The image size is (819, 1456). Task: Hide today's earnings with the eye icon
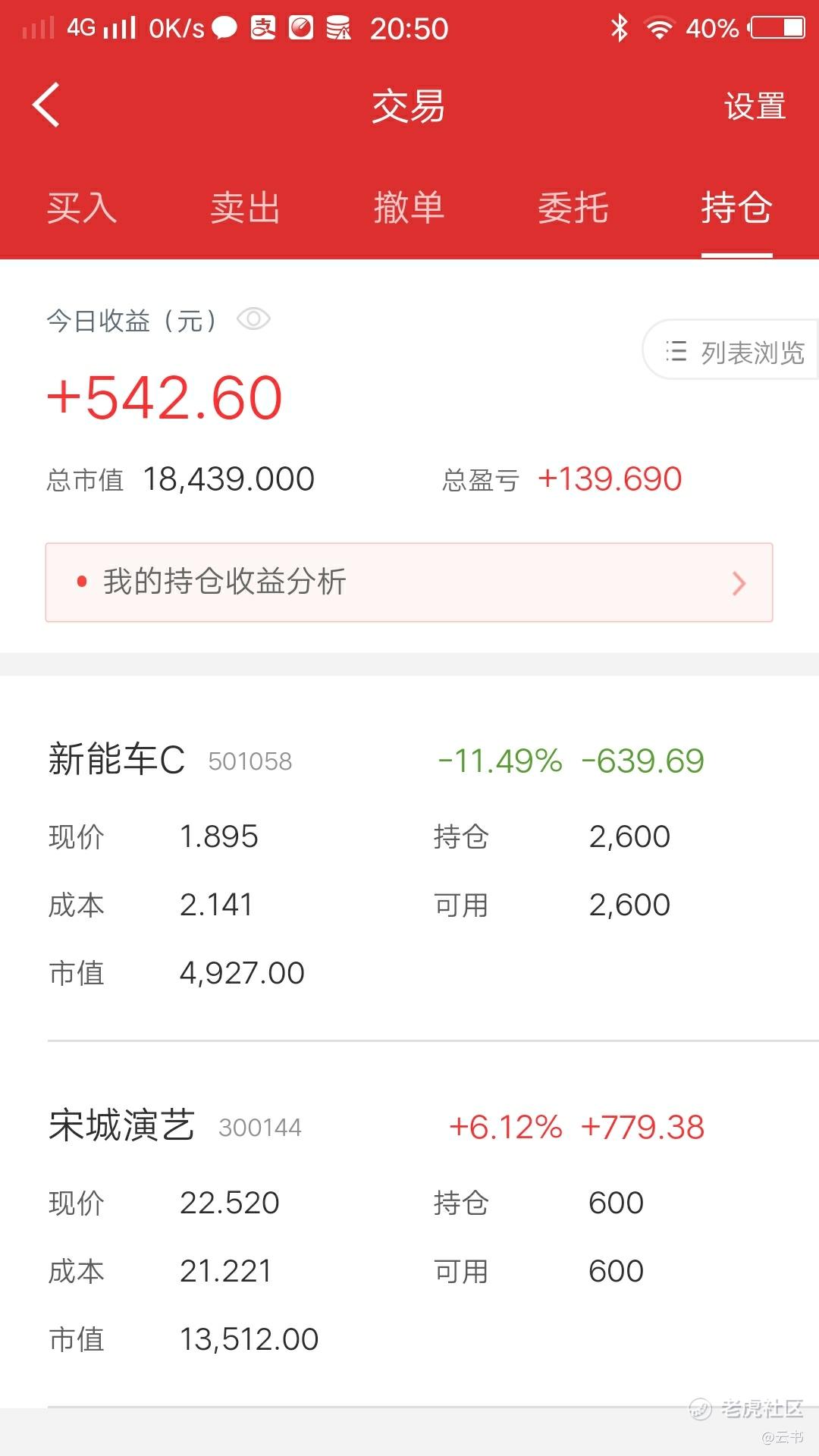coord(253,319)
